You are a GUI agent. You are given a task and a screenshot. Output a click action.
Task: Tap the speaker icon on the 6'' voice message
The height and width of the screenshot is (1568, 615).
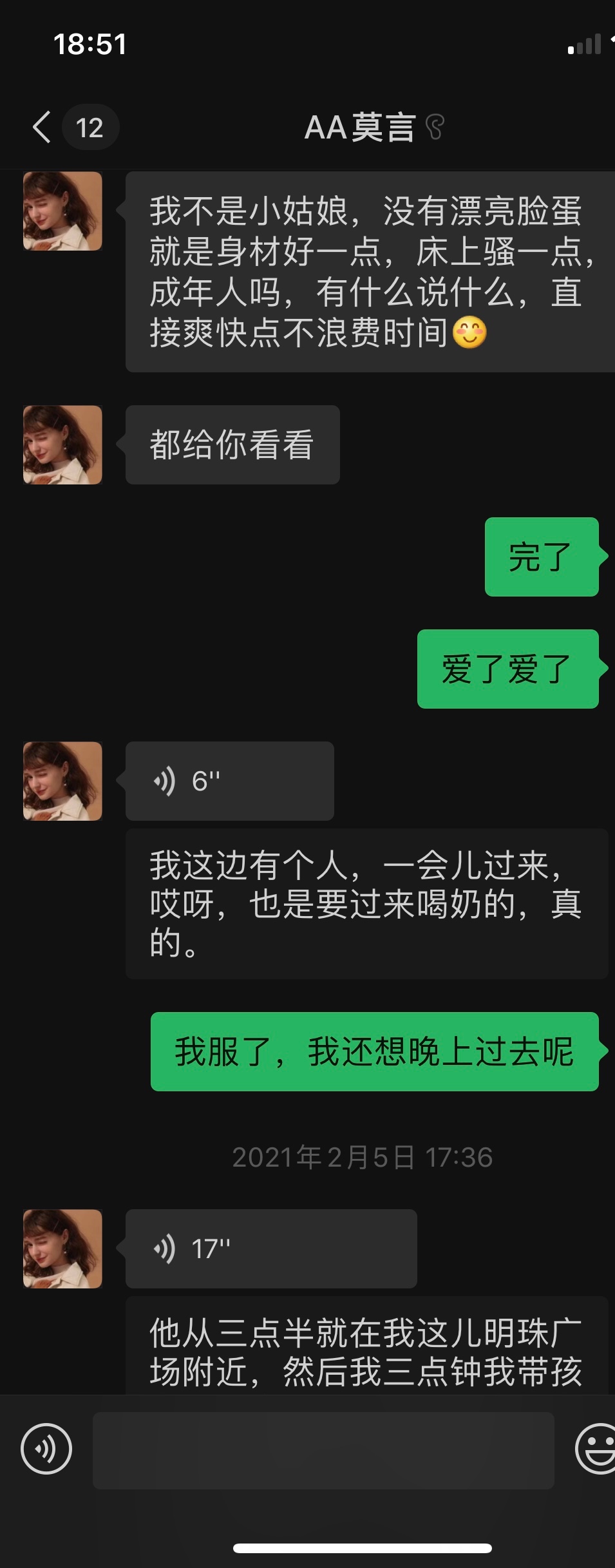(x=165, y=780)
